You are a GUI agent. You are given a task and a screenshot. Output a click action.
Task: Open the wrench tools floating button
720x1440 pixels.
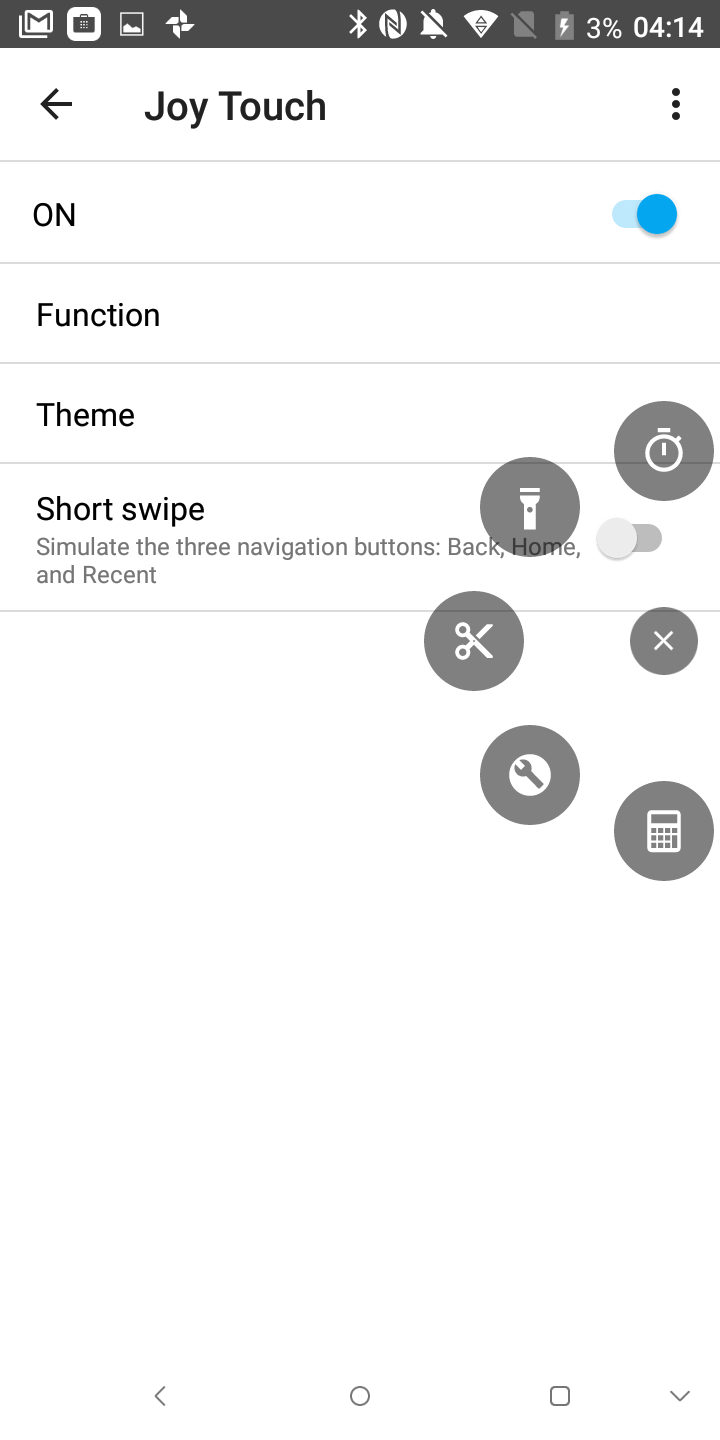(530, 775)
